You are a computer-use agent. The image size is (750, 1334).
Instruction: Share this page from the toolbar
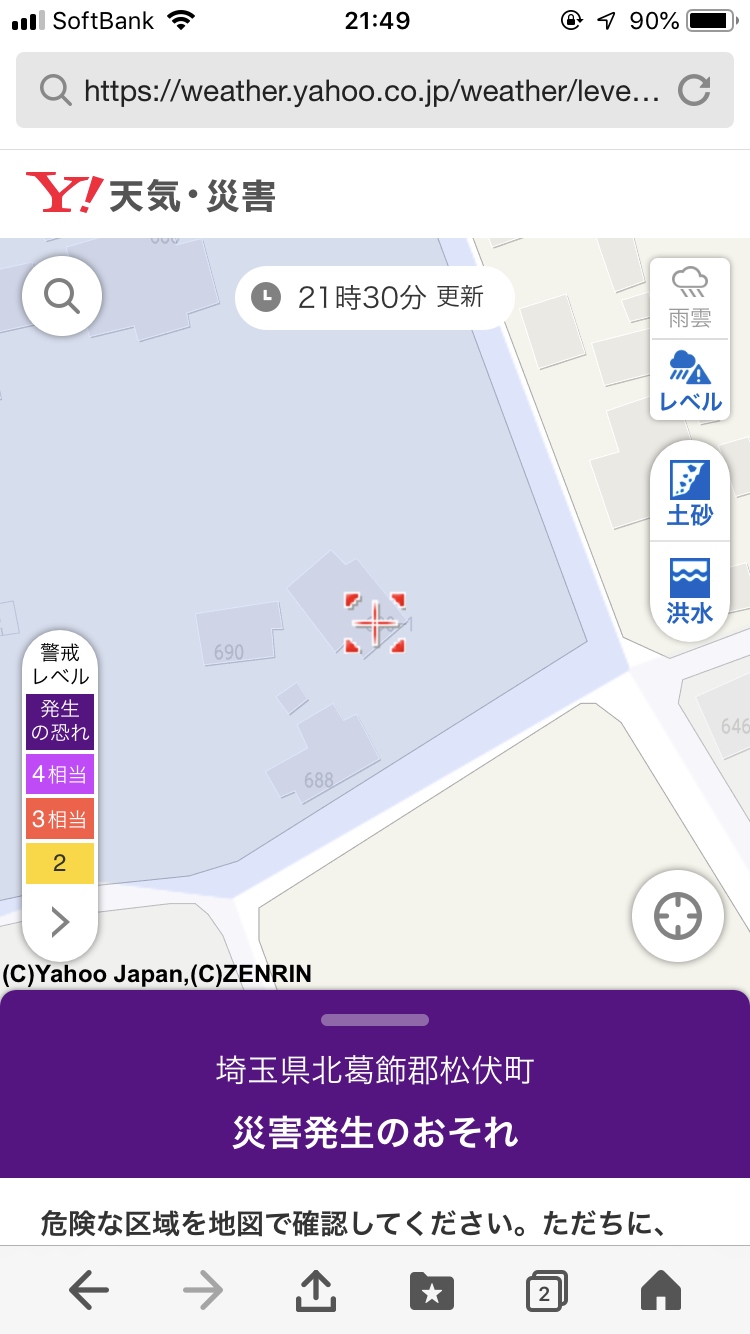(316, 1290)
